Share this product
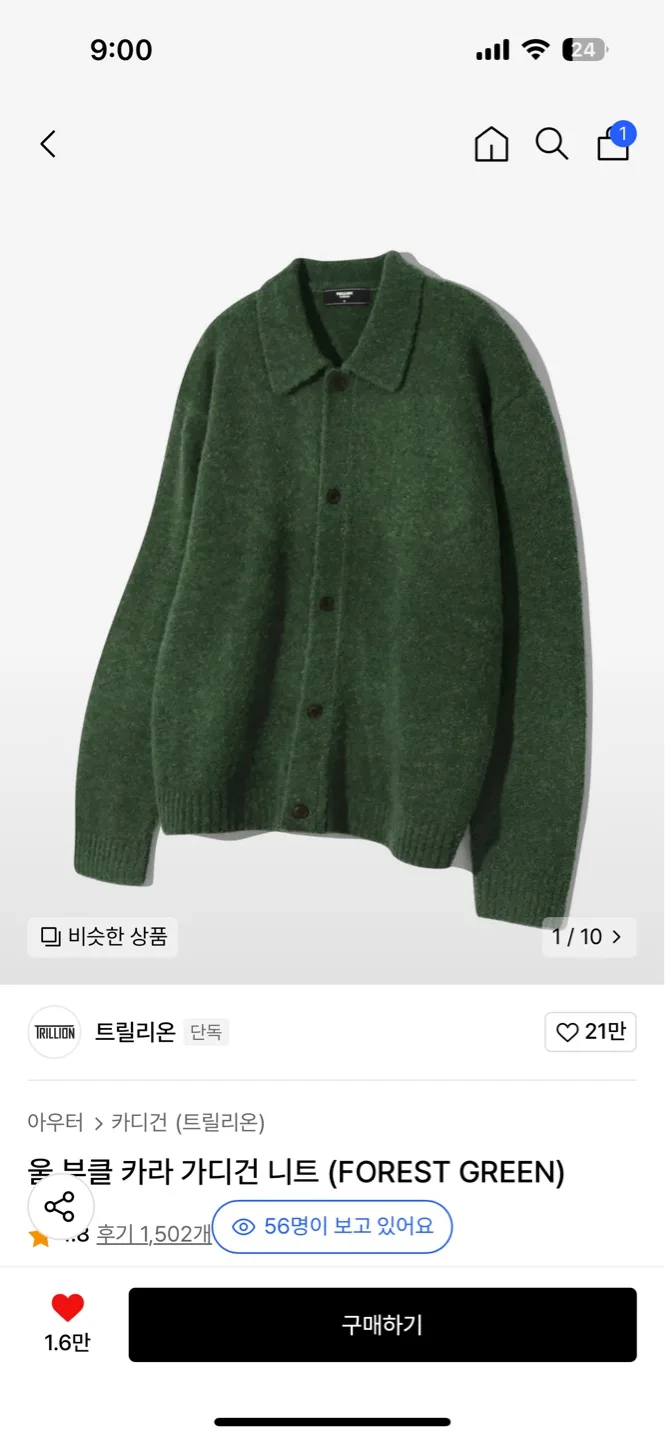The height and width of the screenshot is (1440, 665). click(x=60, y=1206)
